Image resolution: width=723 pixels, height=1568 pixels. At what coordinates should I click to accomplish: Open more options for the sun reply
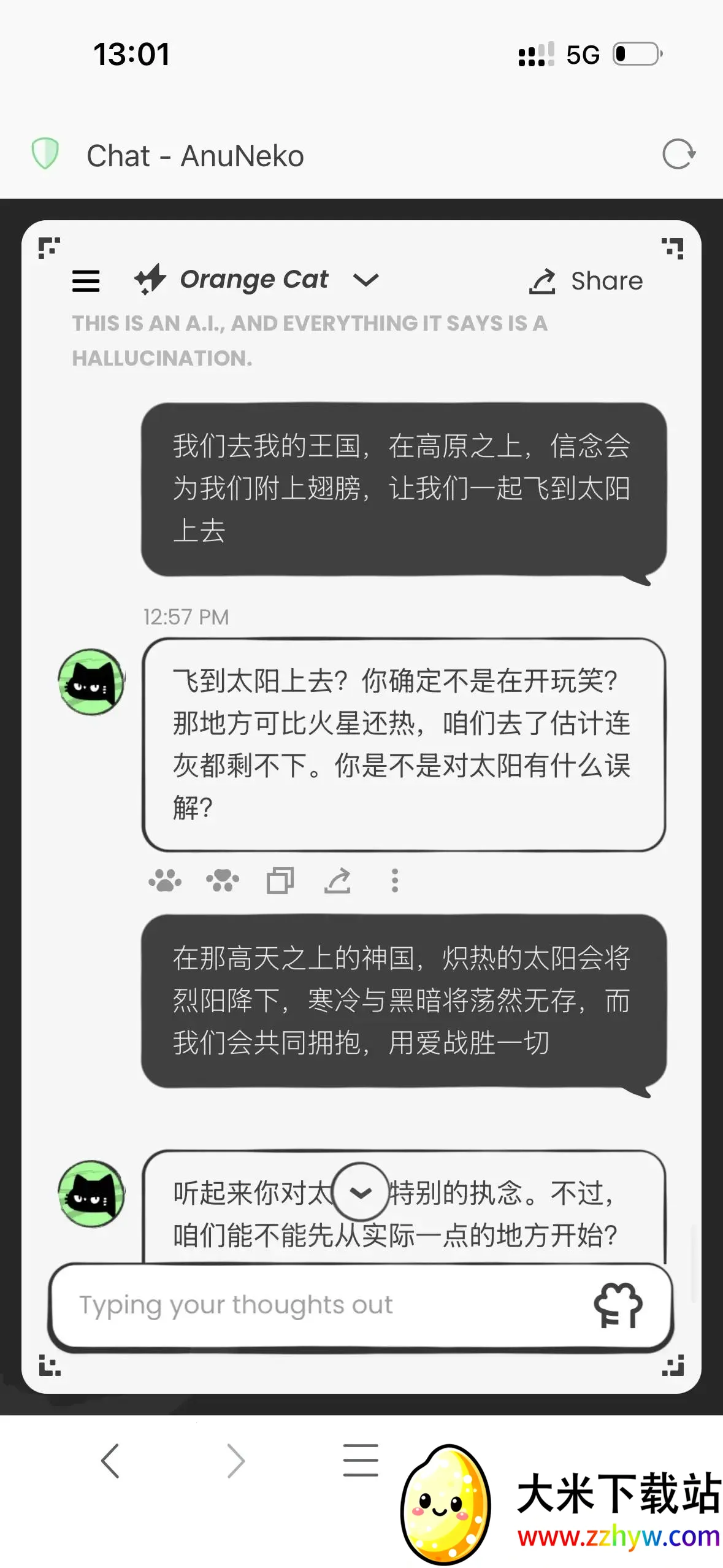pos(395,880)
